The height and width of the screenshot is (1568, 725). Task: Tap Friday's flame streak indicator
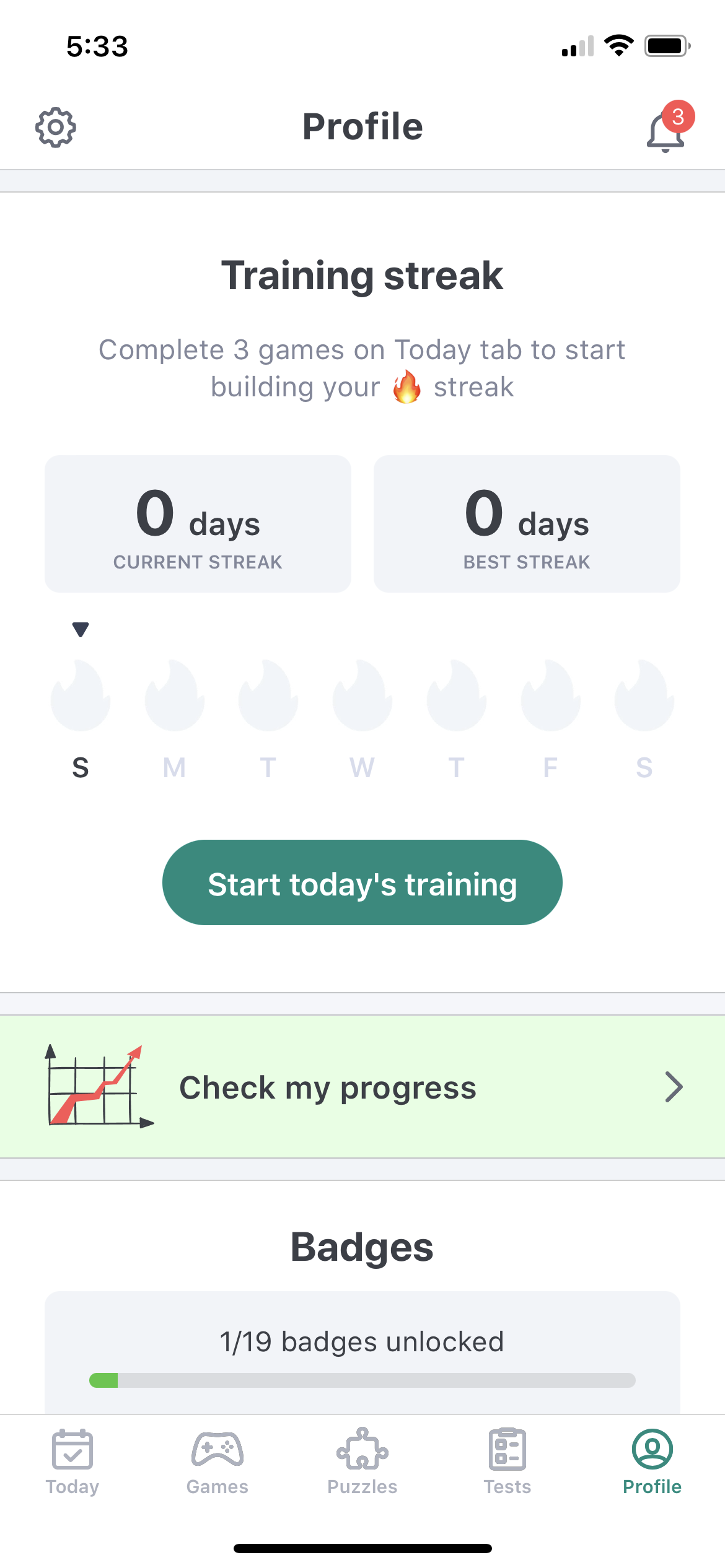tap(551, 697)
